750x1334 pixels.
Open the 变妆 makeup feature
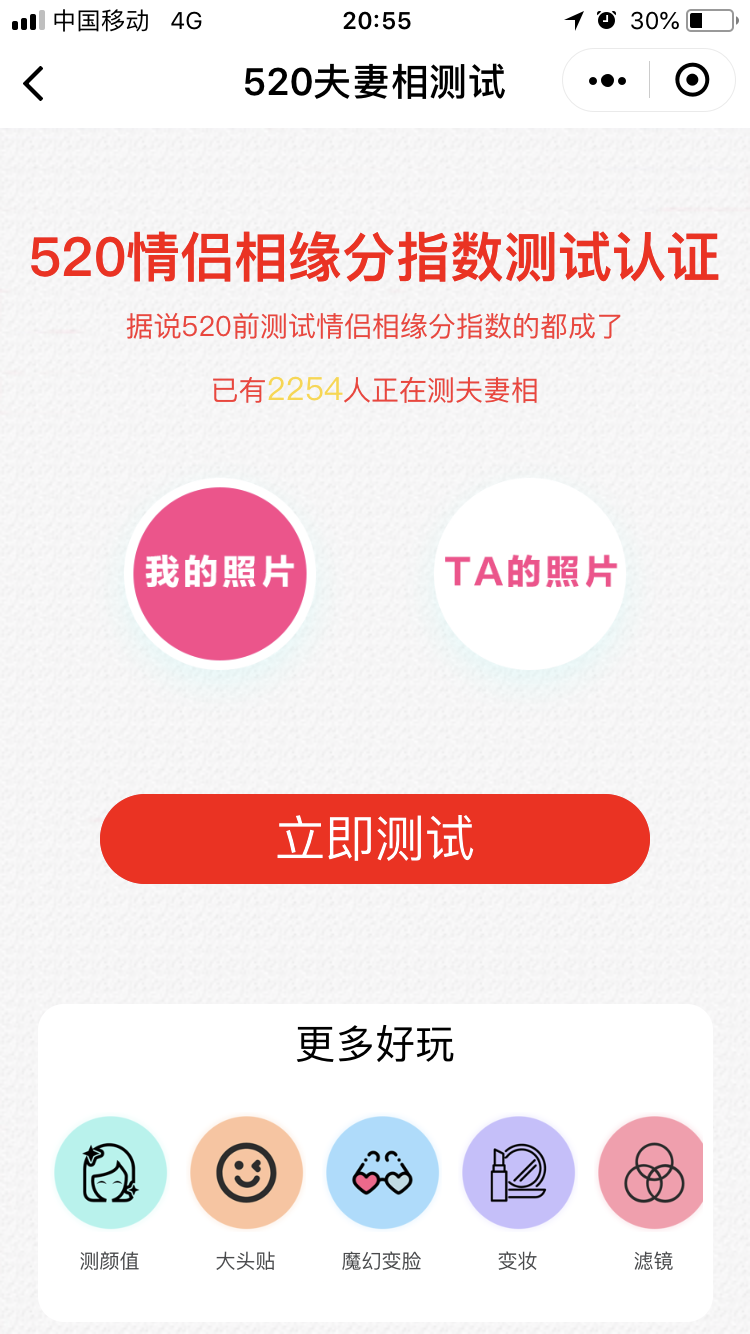(x=518, y=1173)
